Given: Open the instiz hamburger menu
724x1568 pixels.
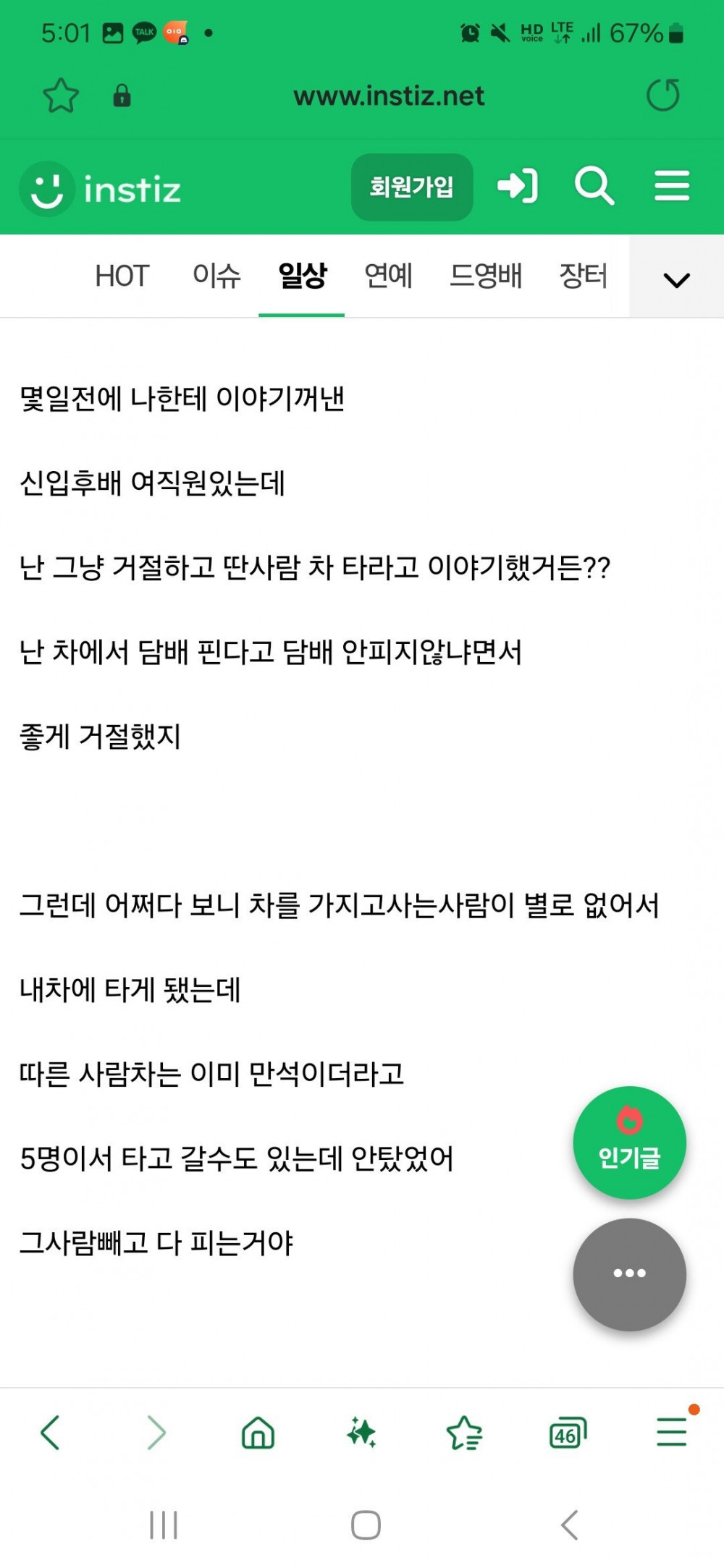Looking at the screenshot, I should tap(672, 187).
